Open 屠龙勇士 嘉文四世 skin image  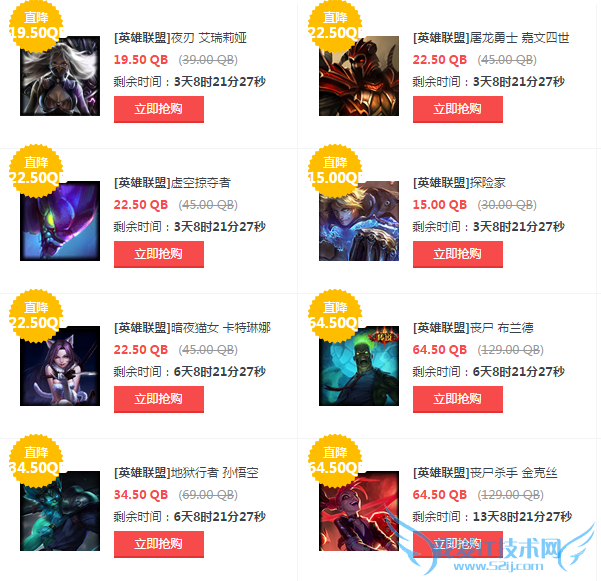(358, 75)
